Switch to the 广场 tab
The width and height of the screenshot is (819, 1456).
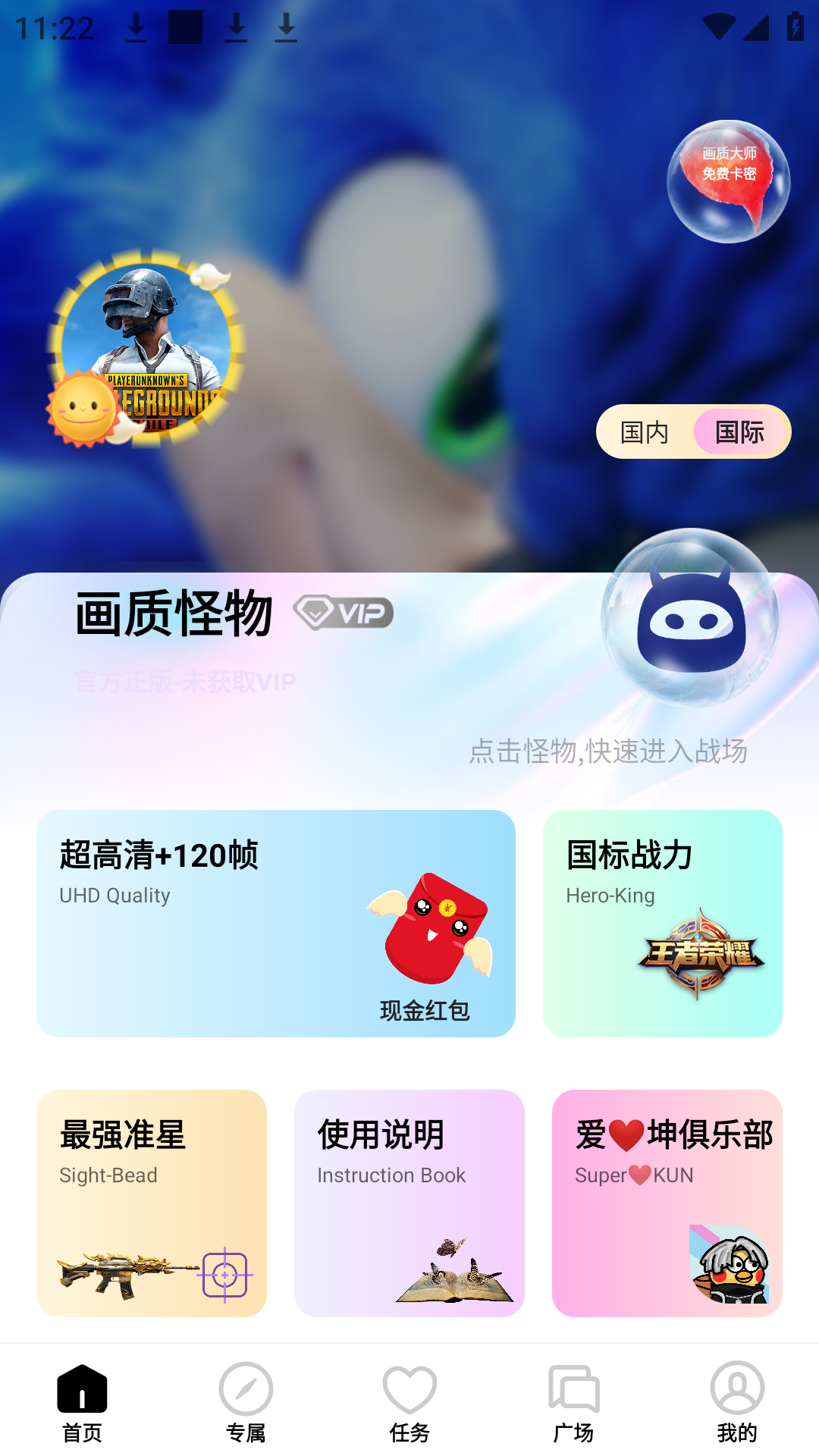tap(573, 1402)
